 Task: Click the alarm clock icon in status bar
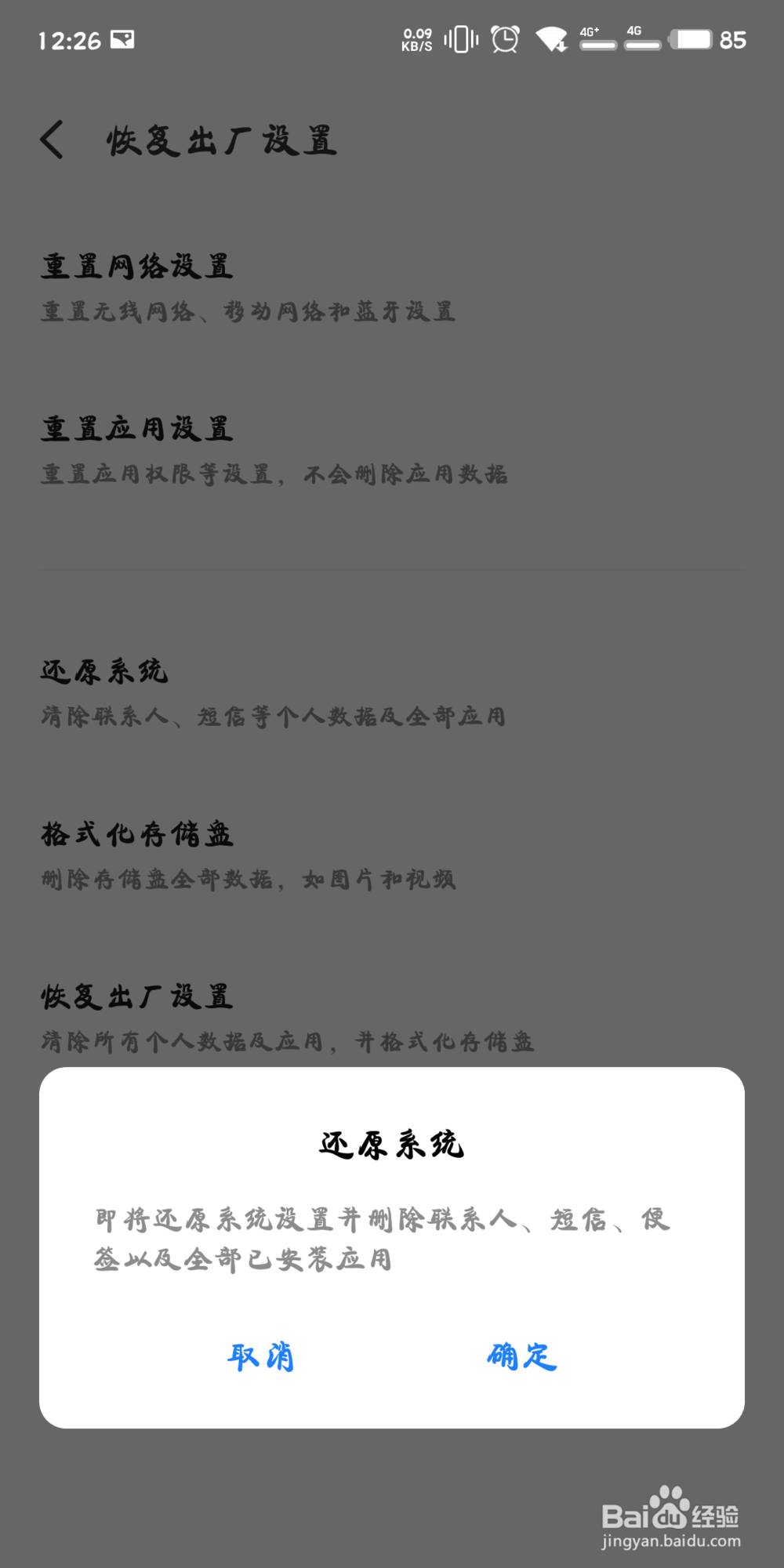[x=505, y=38]
